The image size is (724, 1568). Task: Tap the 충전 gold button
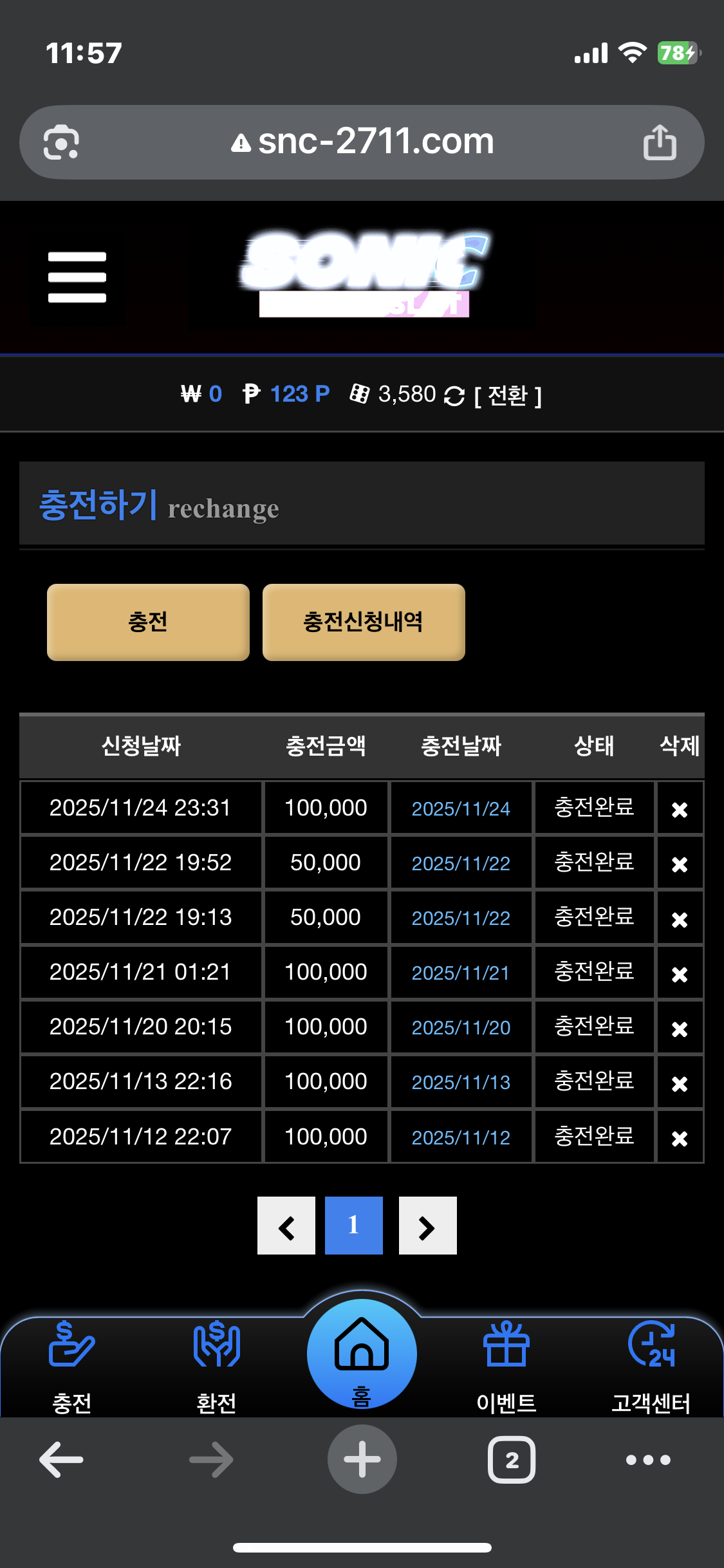[x=148, y=622]
